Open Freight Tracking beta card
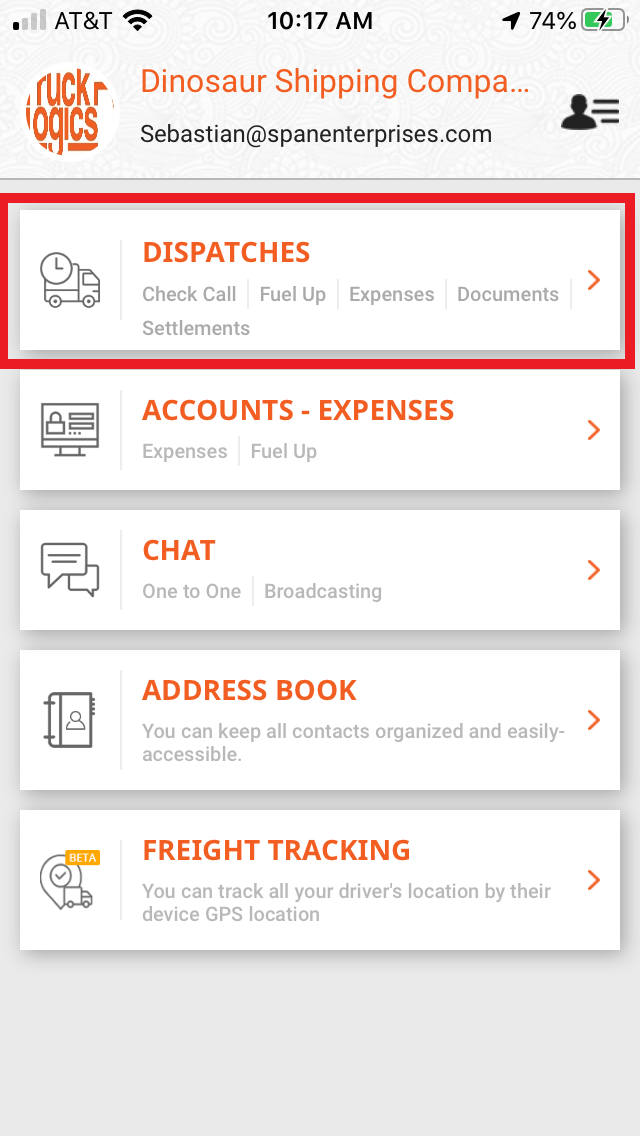640x1136 pixels. 320,880
